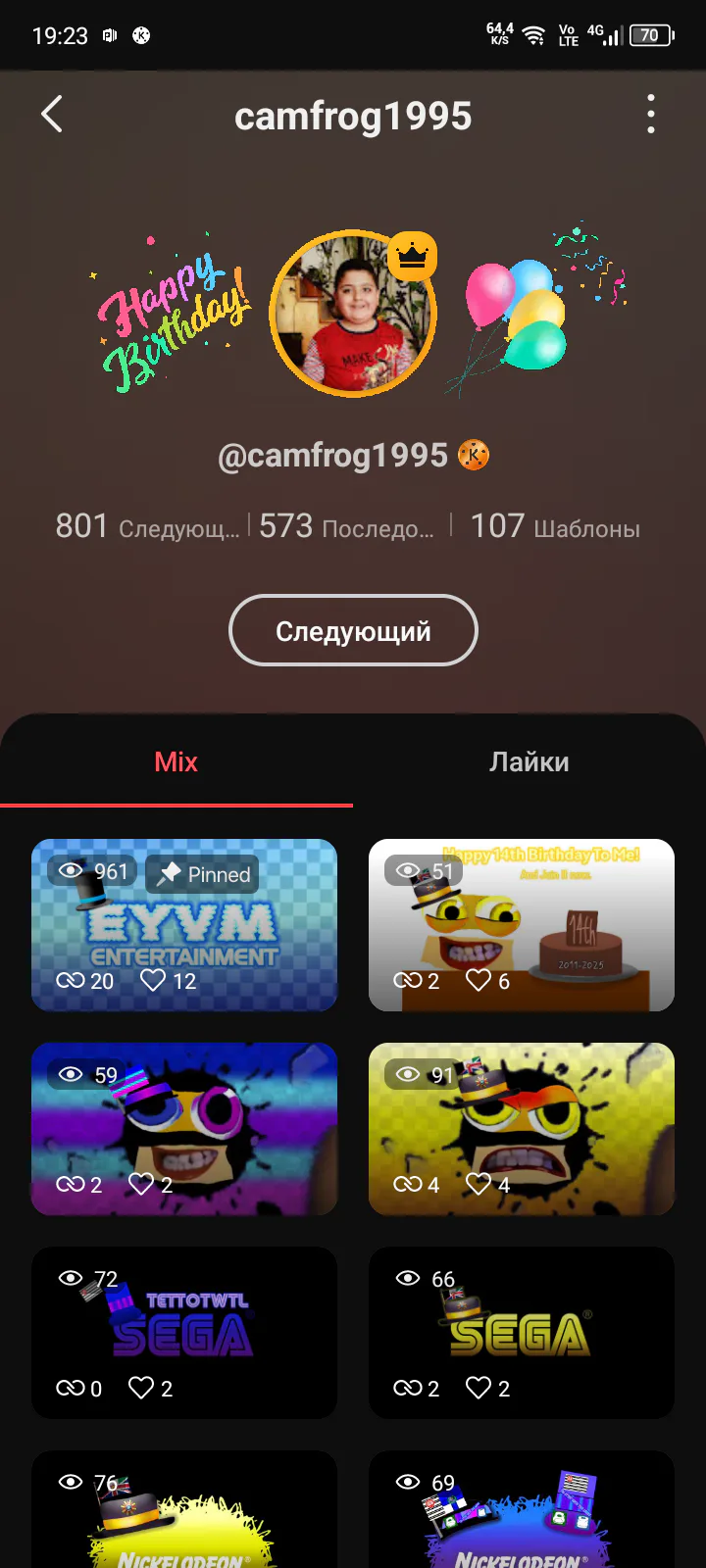Viewport: 706px width, 1568px height.
Task: Select the Mix tab
Action: 176,761
